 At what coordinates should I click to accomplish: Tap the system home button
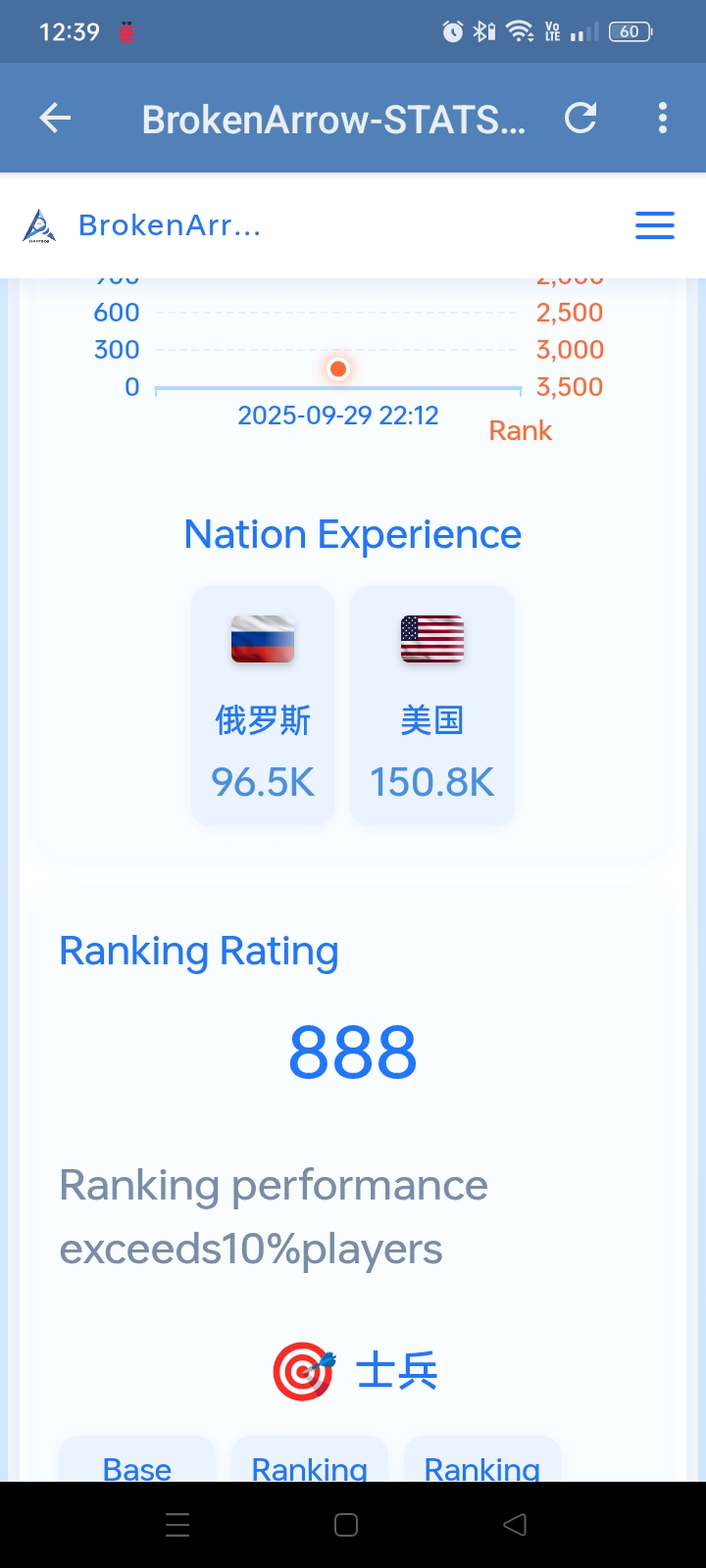346,1525
